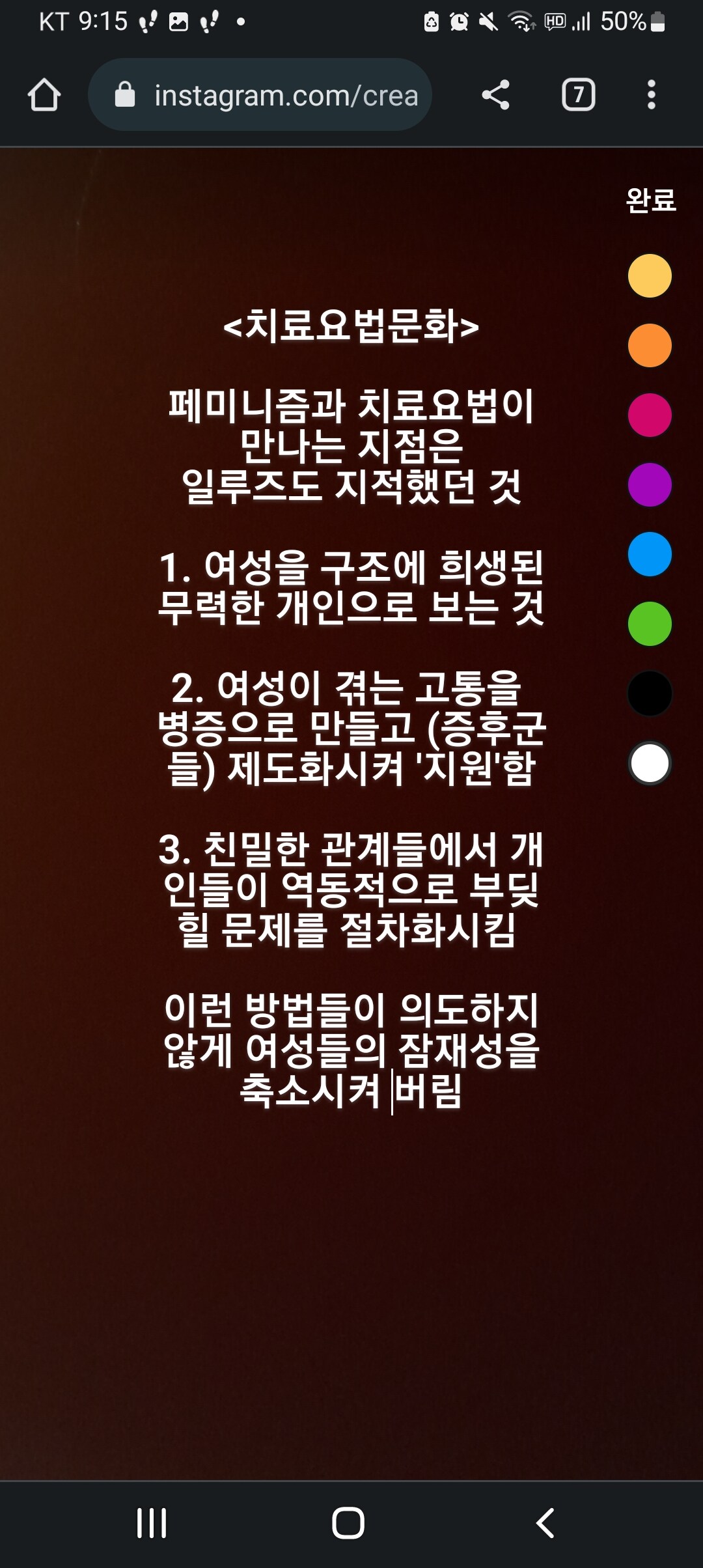This screenshot has width=703, height=1568.
Task: Choose the blue color swatch
Action: (650, 555)
